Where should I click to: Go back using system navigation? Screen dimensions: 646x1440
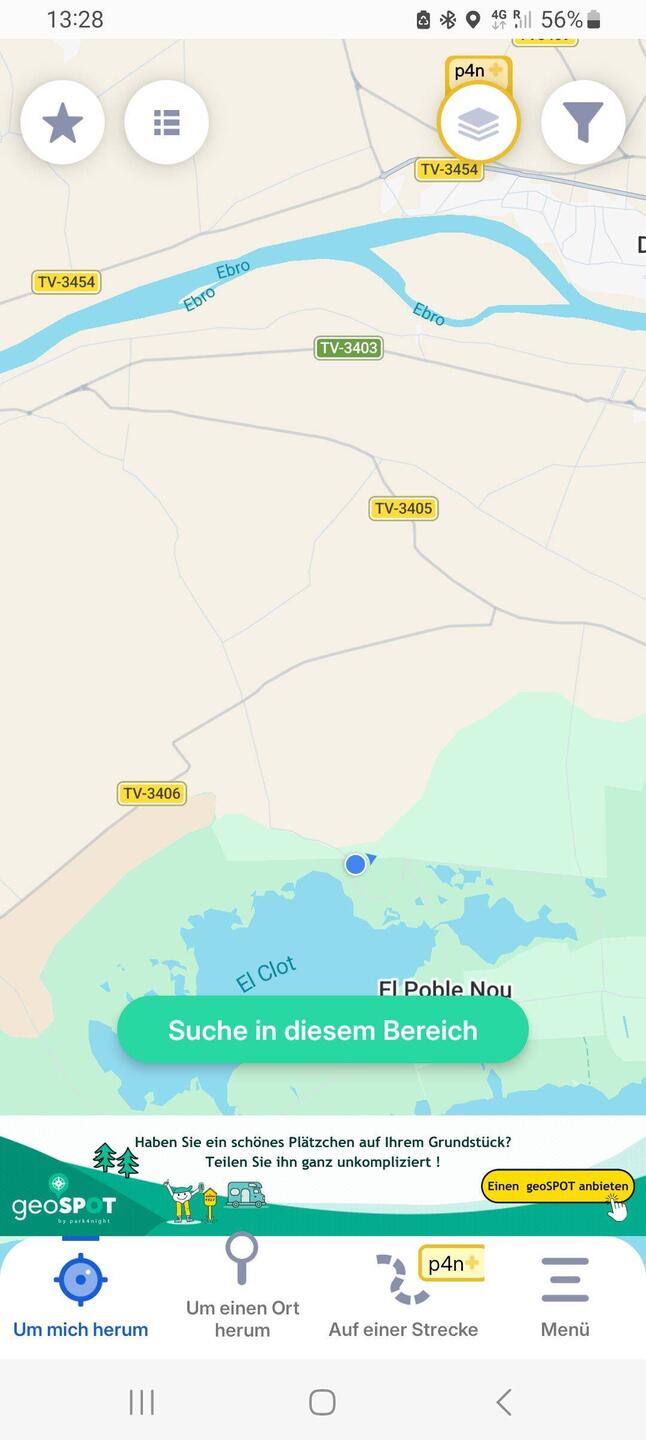[504, 1402]
